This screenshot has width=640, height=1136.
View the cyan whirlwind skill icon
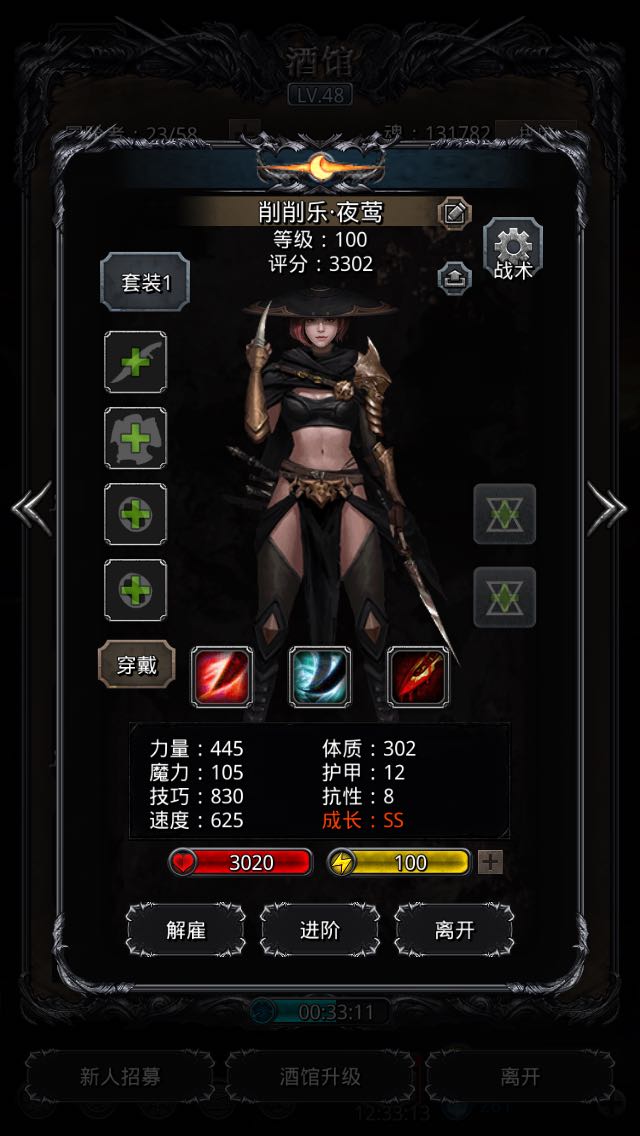320,677
